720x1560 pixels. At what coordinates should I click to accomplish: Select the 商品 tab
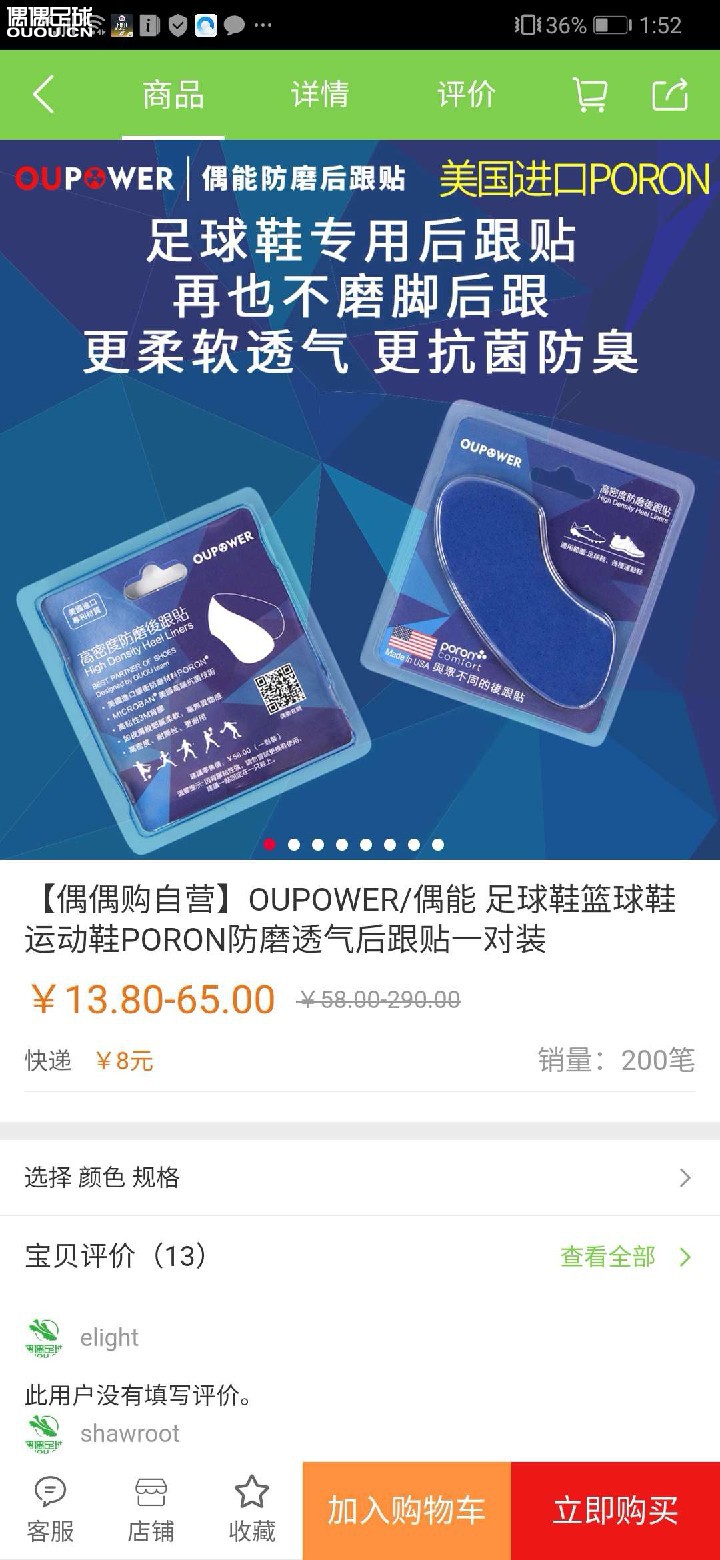[173, 95]
